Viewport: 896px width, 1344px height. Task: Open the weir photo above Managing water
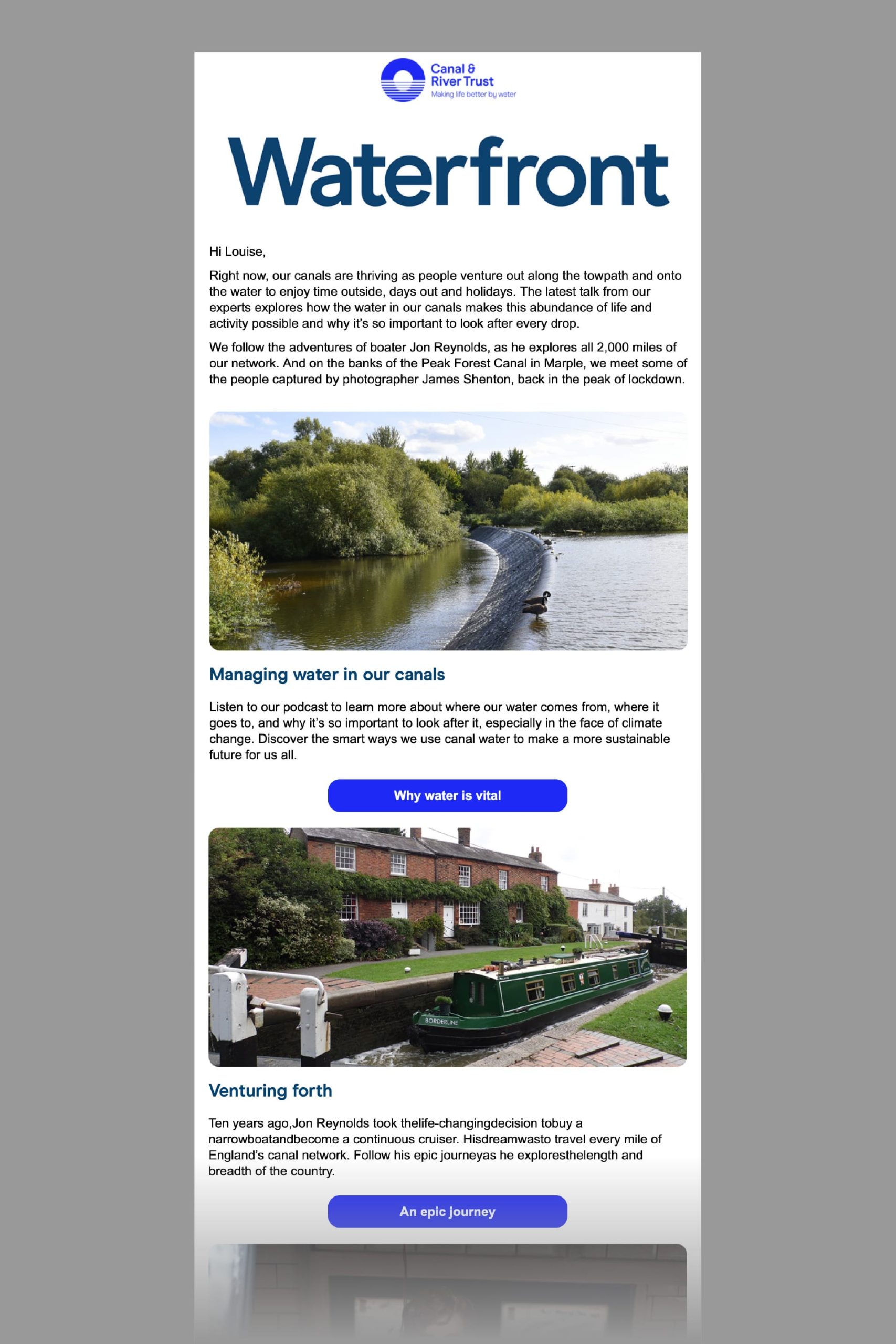(448, 531)
